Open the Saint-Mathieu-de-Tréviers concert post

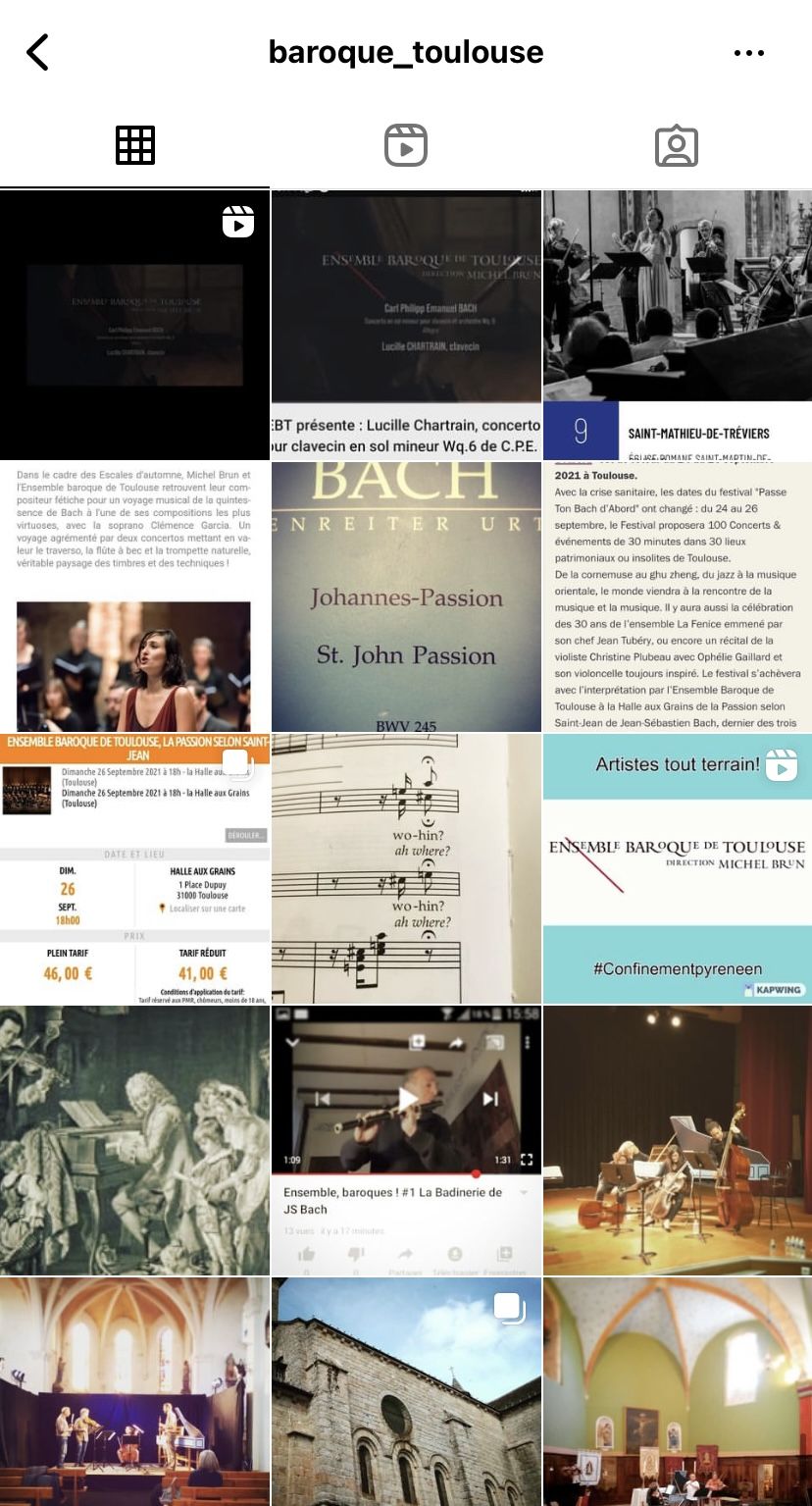coord(678,325)
